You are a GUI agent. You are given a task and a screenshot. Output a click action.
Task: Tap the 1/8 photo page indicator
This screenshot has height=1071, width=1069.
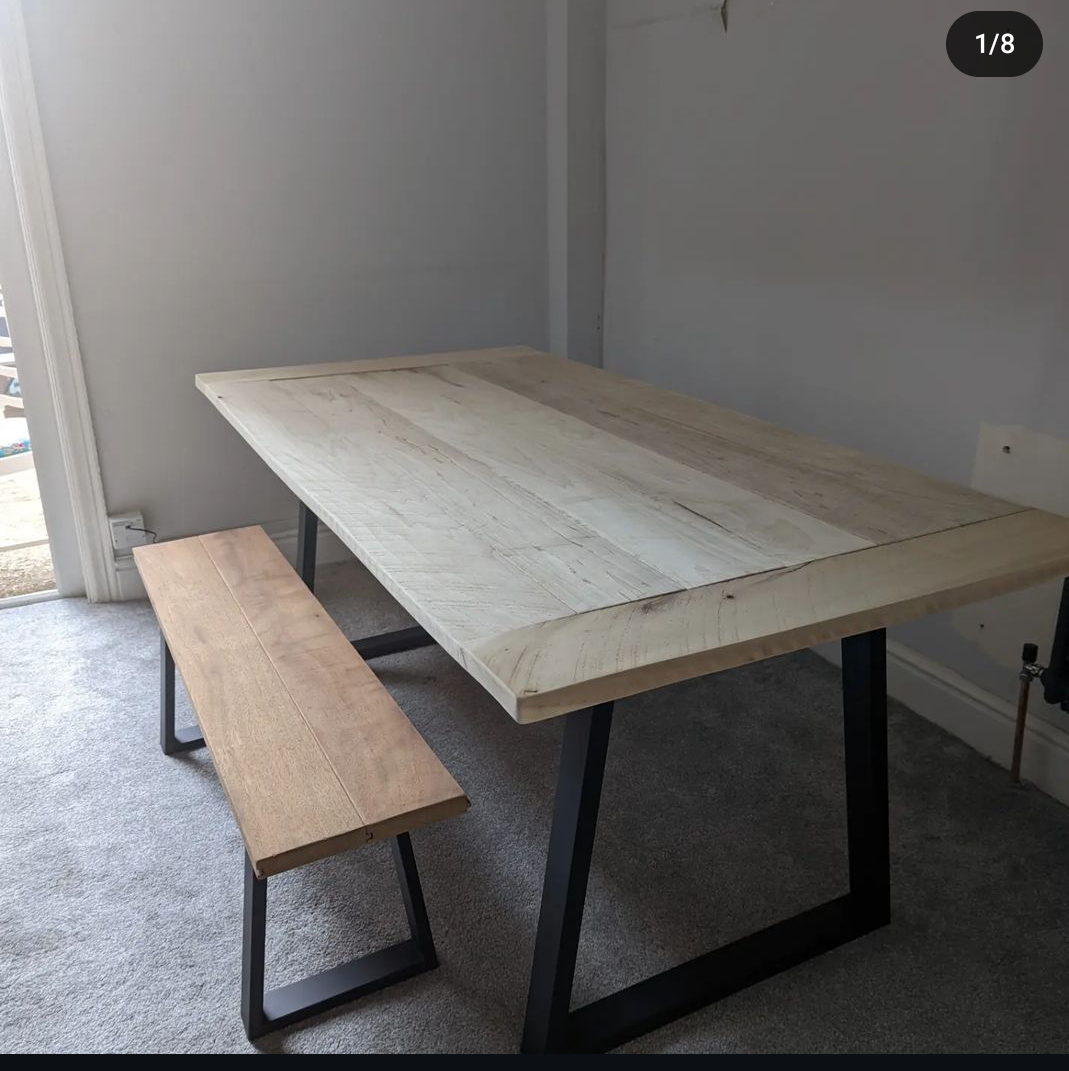pyautogui.click(x=994, y=44)
